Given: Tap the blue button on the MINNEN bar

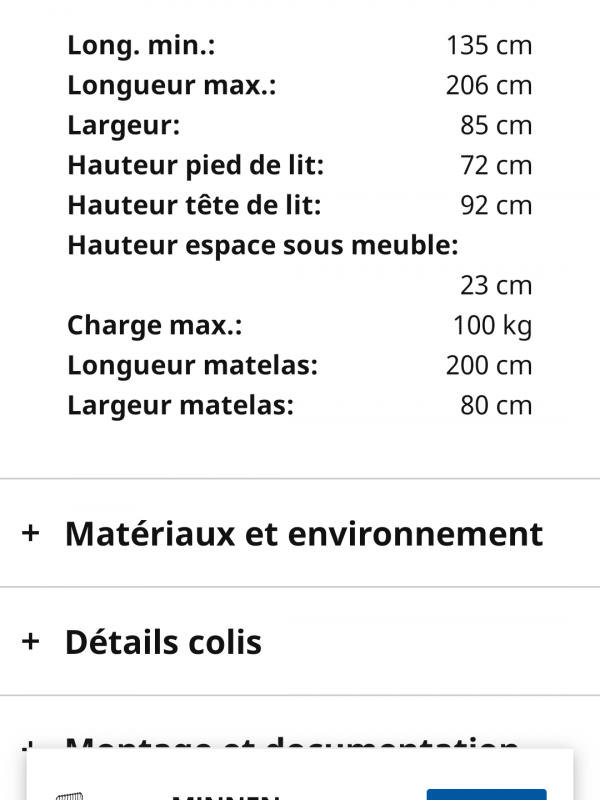Looking at the screenshot, I should [486, 794].
